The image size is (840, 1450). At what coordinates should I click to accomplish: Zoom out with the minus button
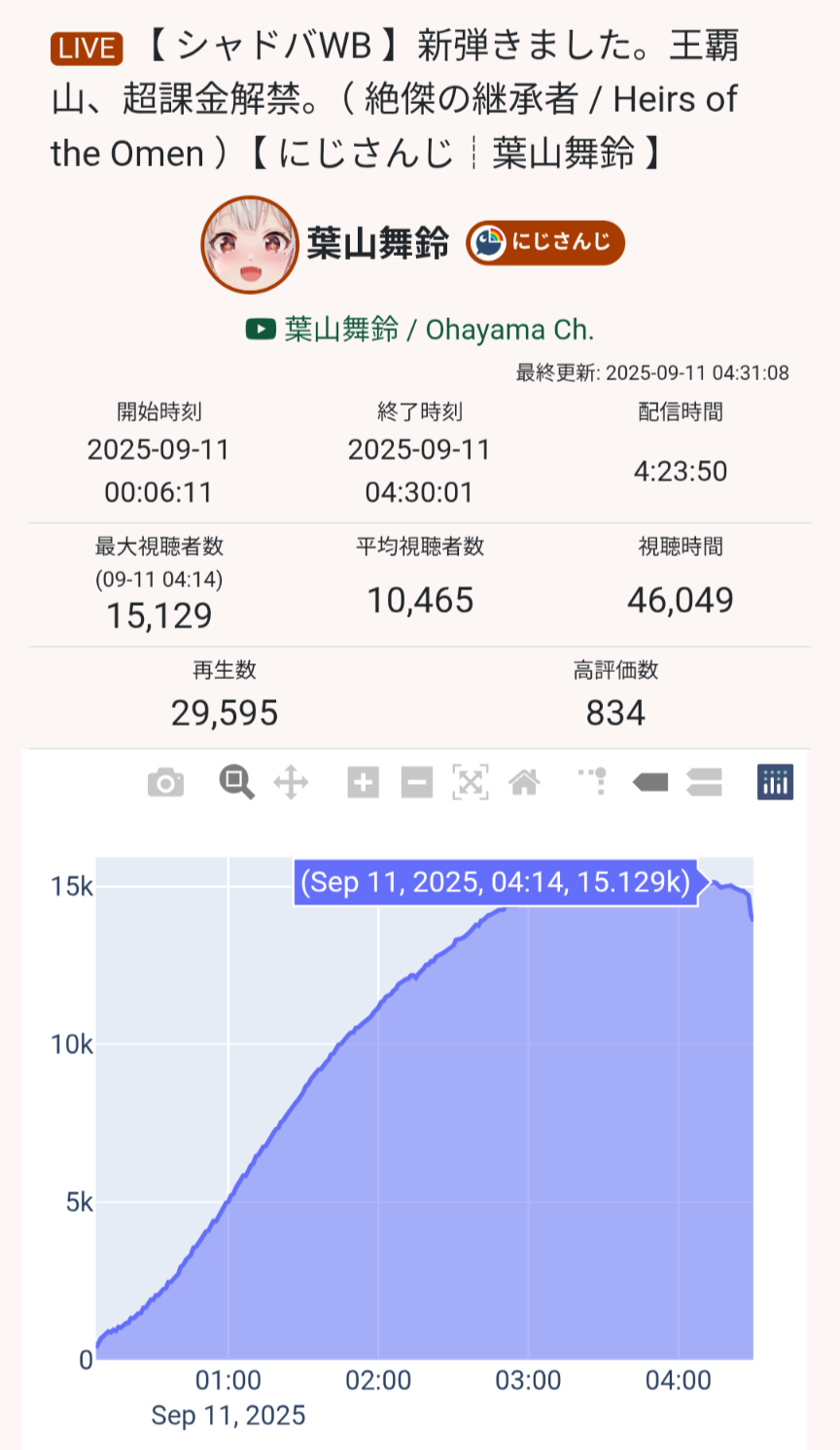pyautogui.click(x=416, y=782)
